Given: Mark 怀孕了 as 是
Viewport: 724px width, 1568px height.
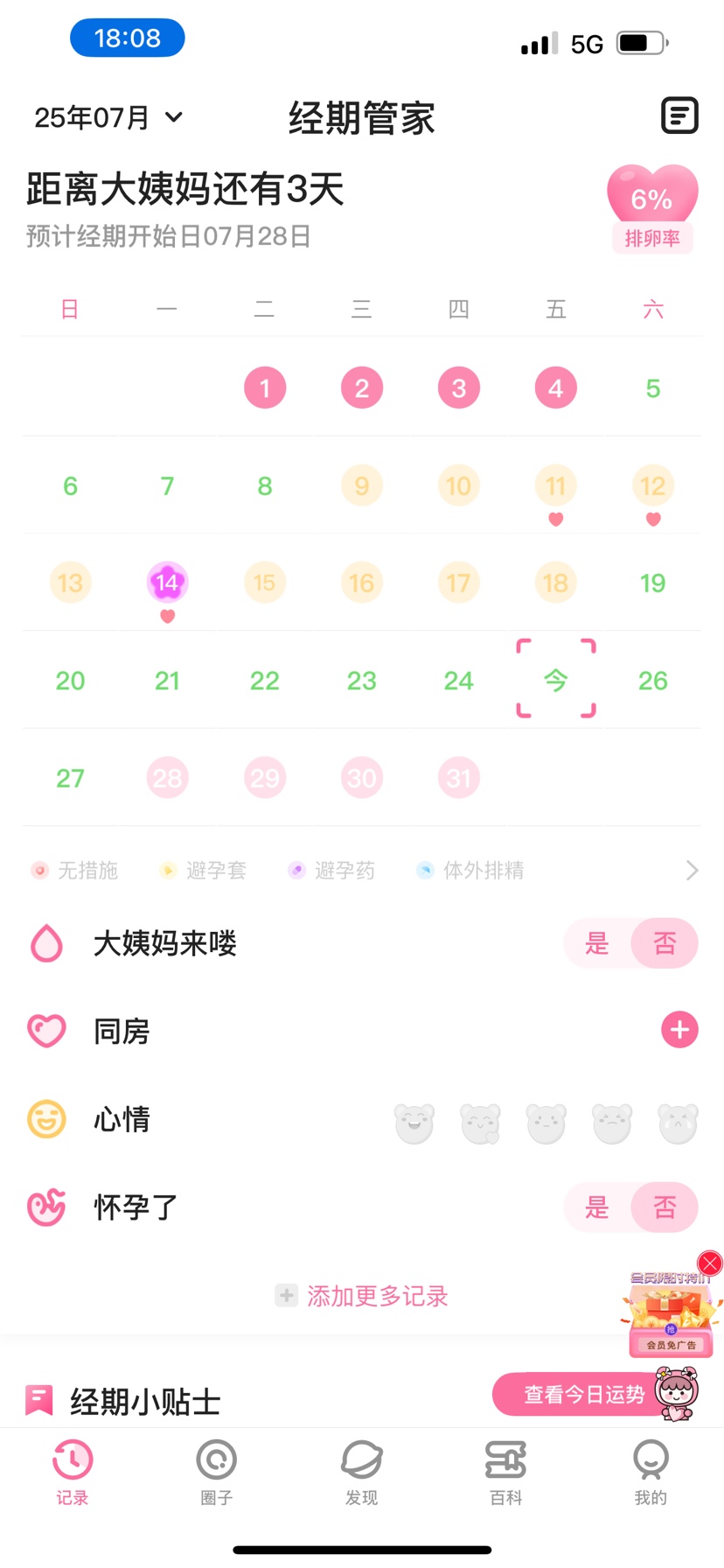Looking at the screenshot, I should [597, 1207].
